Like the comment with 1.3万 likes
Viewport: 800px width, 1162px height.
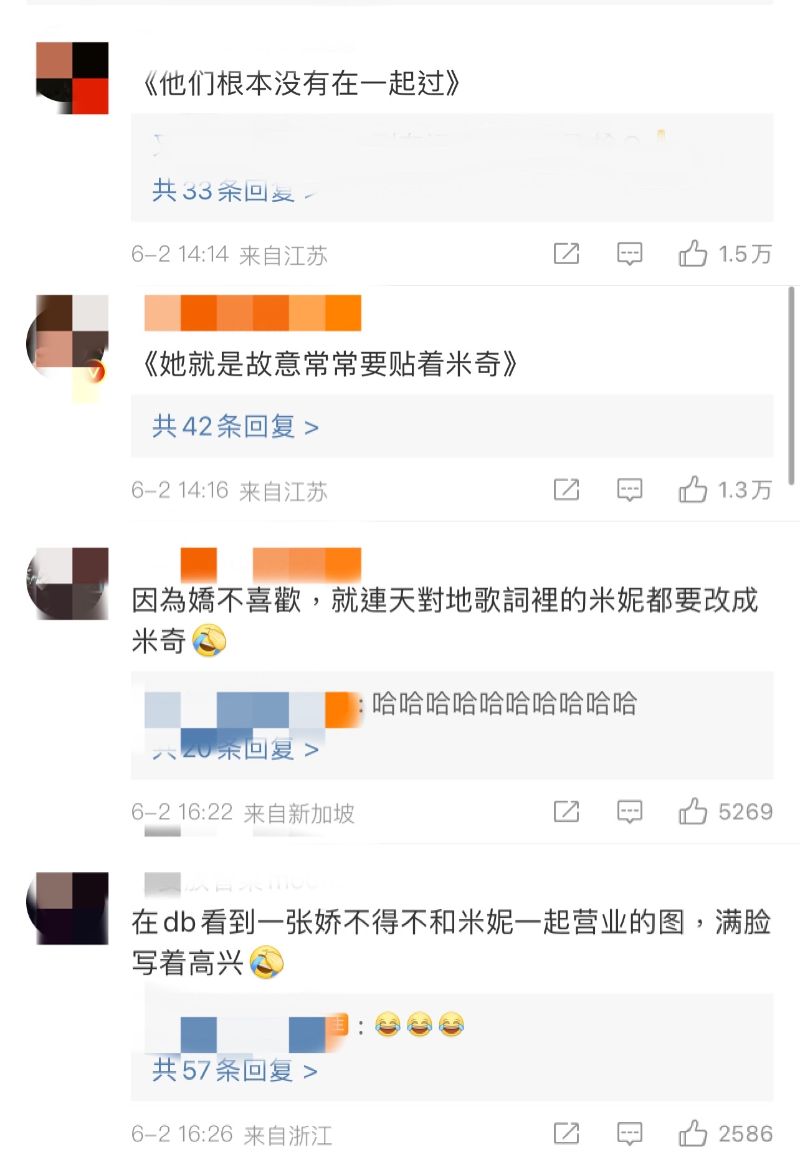point(693,490)
